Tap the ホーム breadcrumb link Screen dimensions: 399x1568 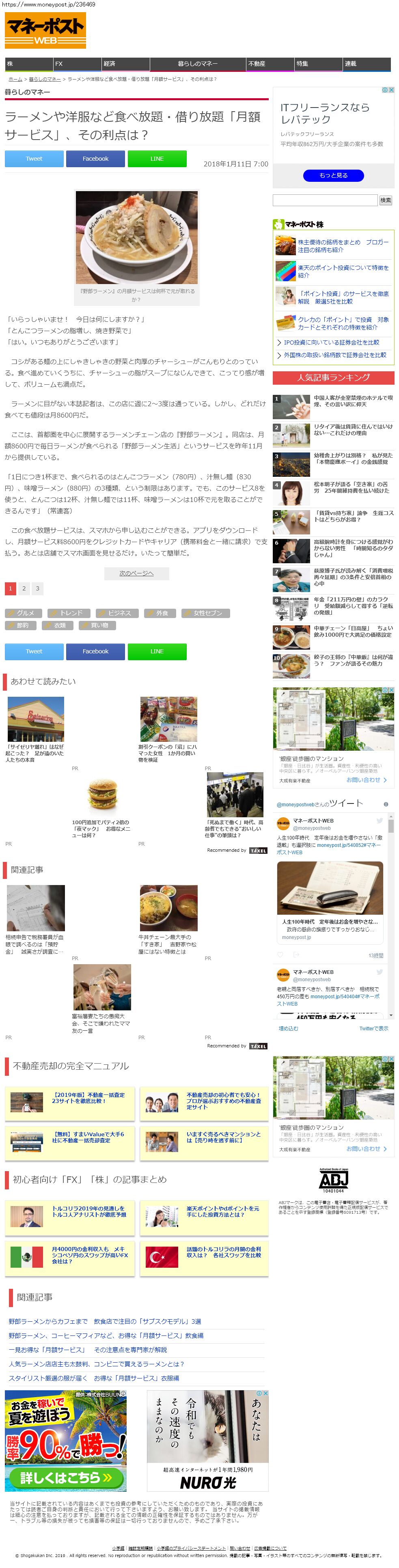tap(15, 79)
